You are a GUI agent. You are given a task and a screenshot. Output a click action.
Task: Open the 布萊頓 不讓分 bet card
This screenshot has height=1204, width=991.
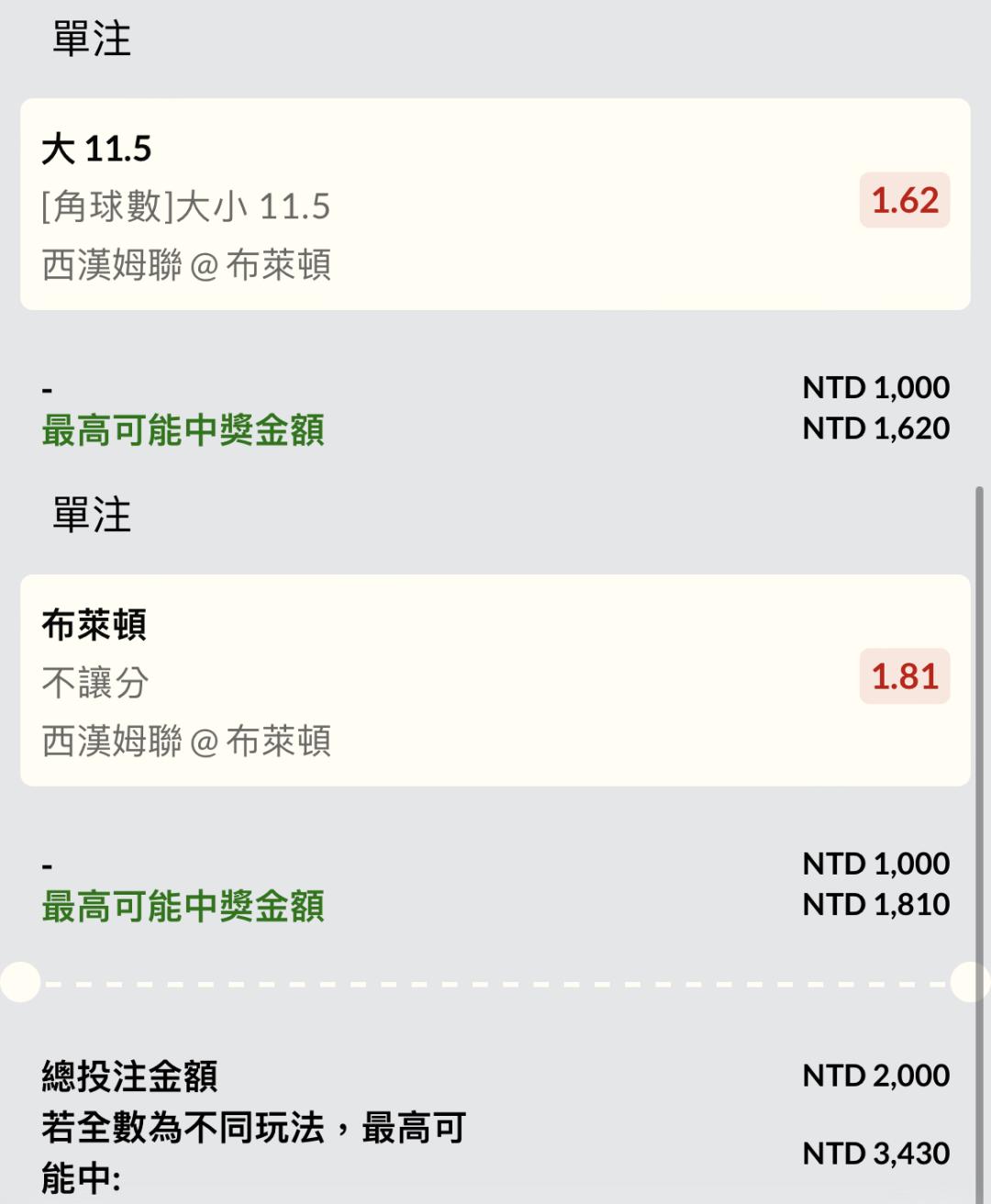point(495,680)
